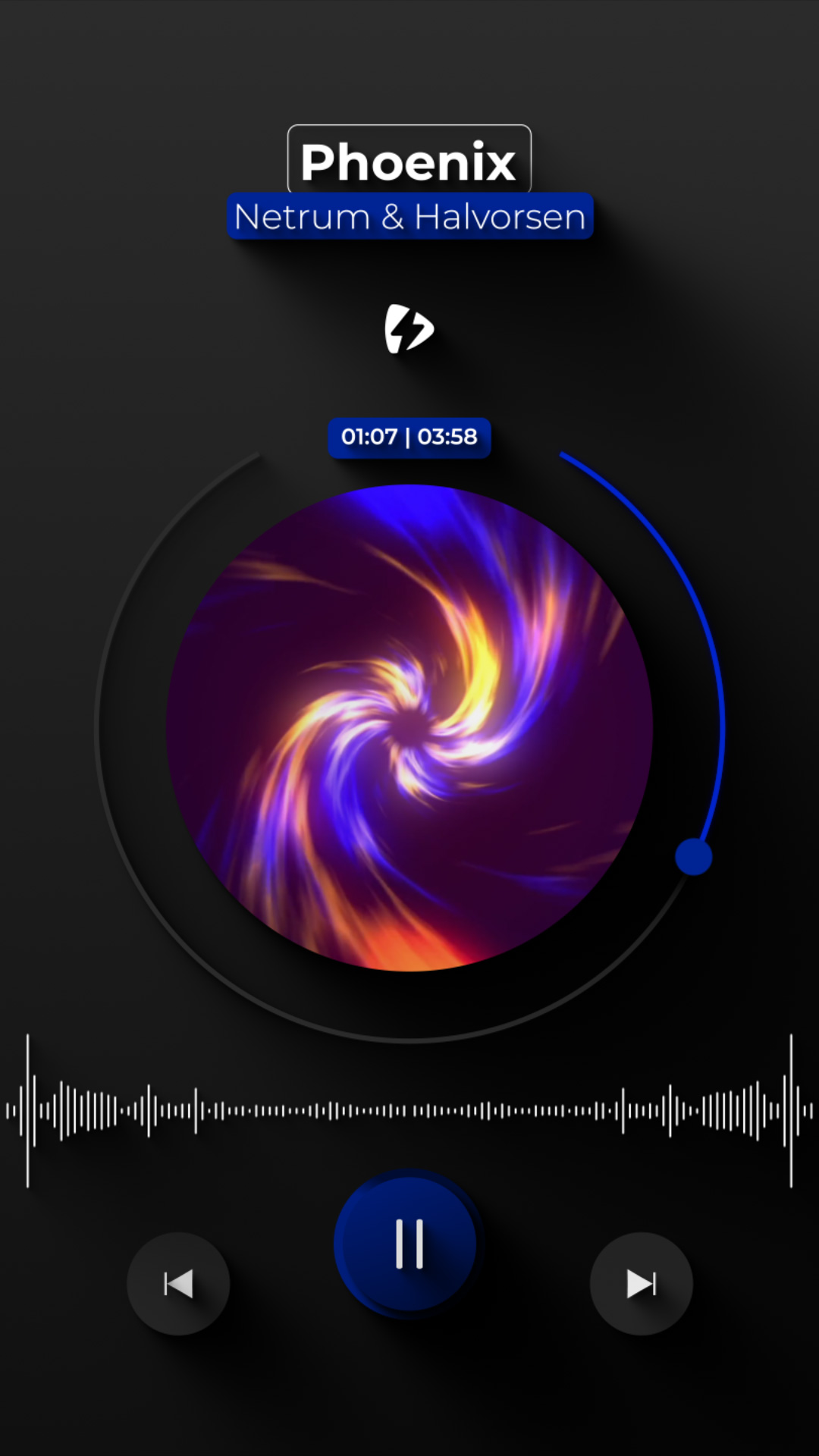Click the elapsed time 01:07
The image size is (819, 1456).
pos(369,437)
